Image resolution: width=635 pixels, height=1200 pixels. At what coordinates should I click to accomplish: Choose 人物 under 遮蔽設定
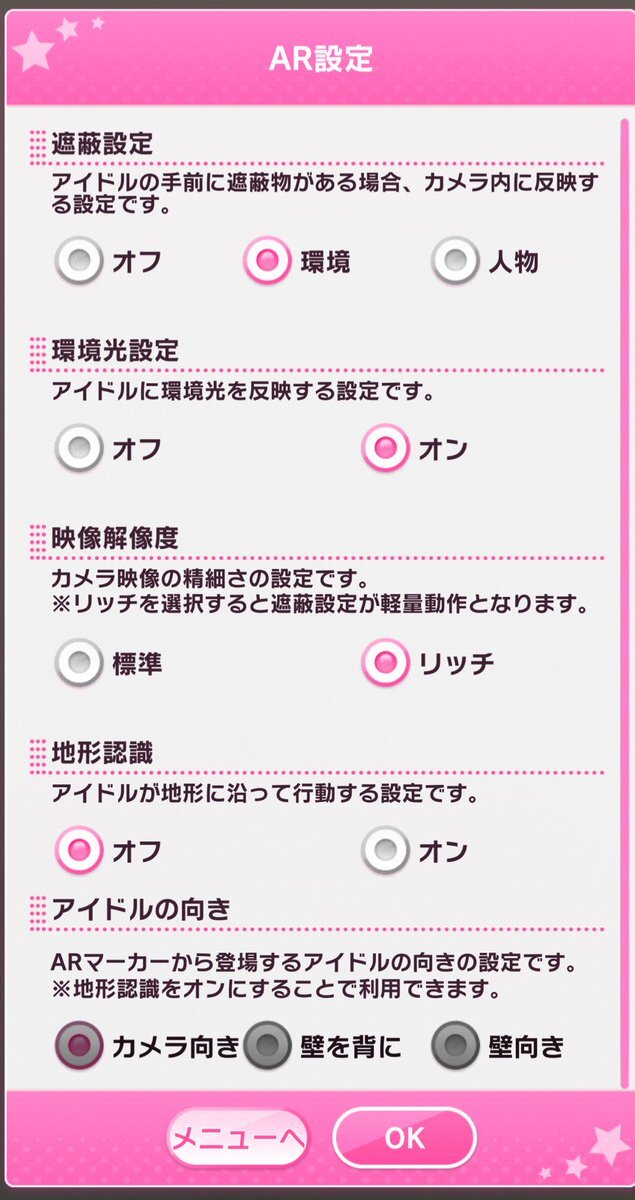(457, 262)
